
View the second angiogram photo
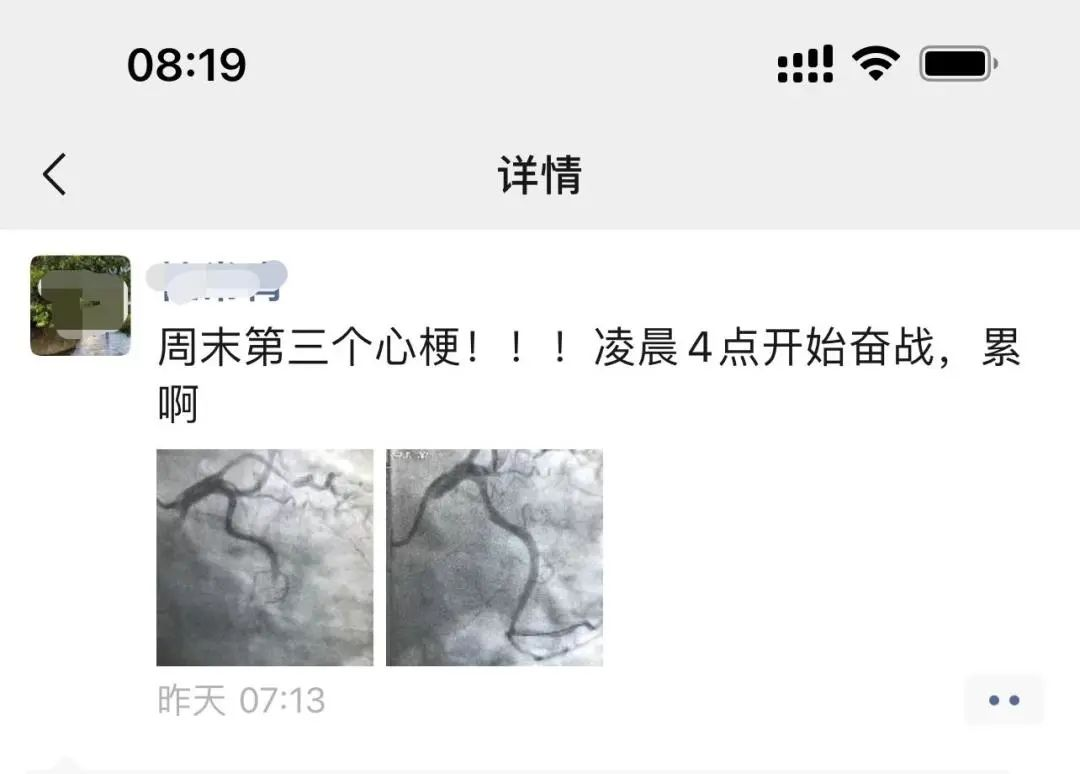tap(494, 557)
